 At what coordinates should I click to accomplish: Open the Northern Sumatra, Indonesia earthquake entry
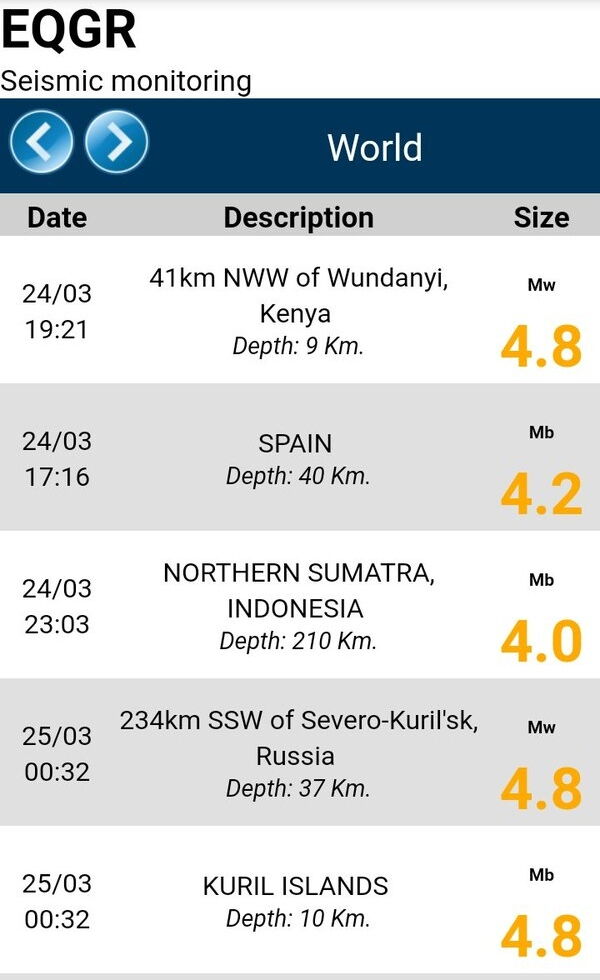(x=300, y=605)
